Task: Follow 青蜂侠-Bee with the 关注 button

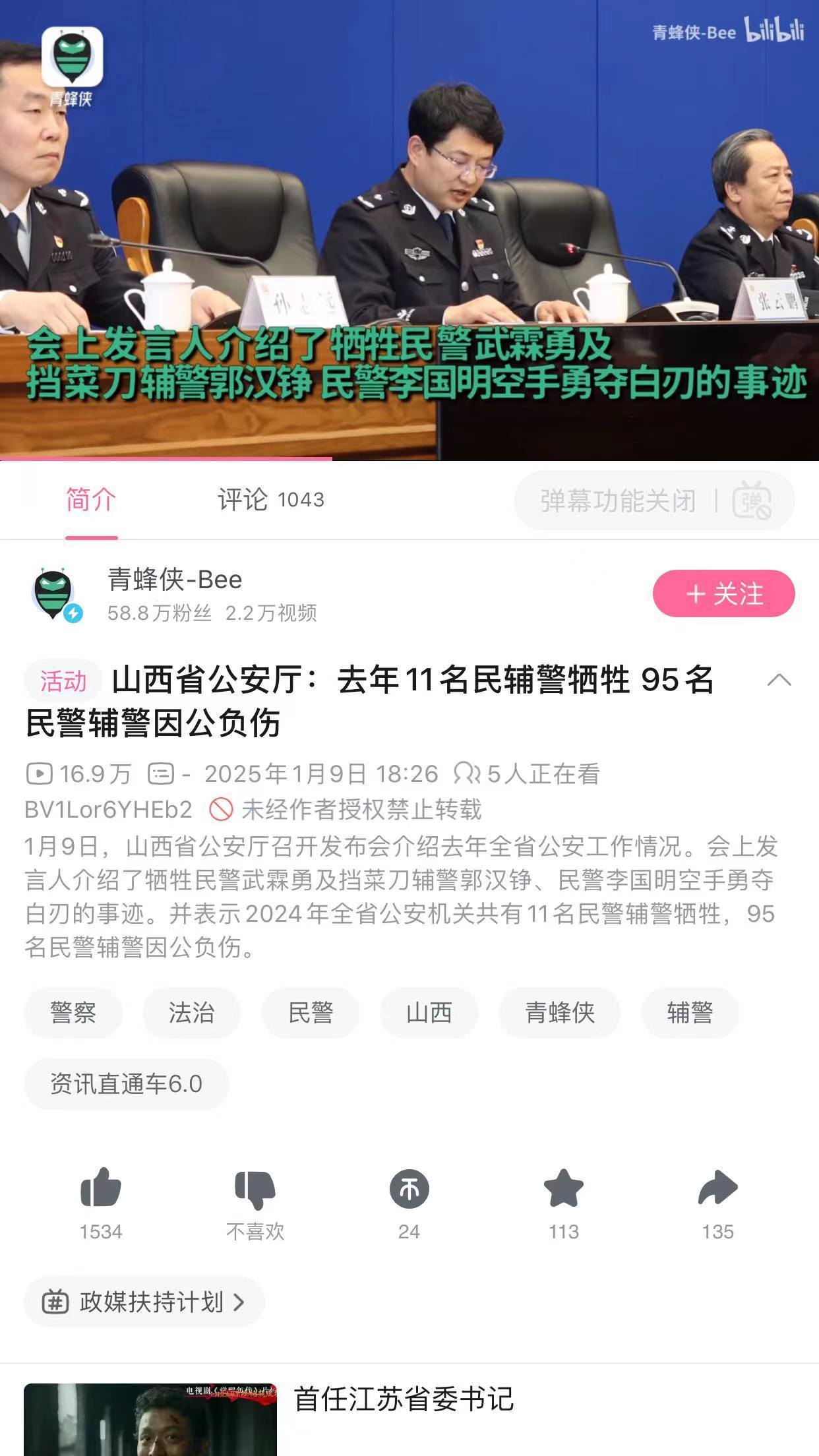Action: click(x=723, y=593)
